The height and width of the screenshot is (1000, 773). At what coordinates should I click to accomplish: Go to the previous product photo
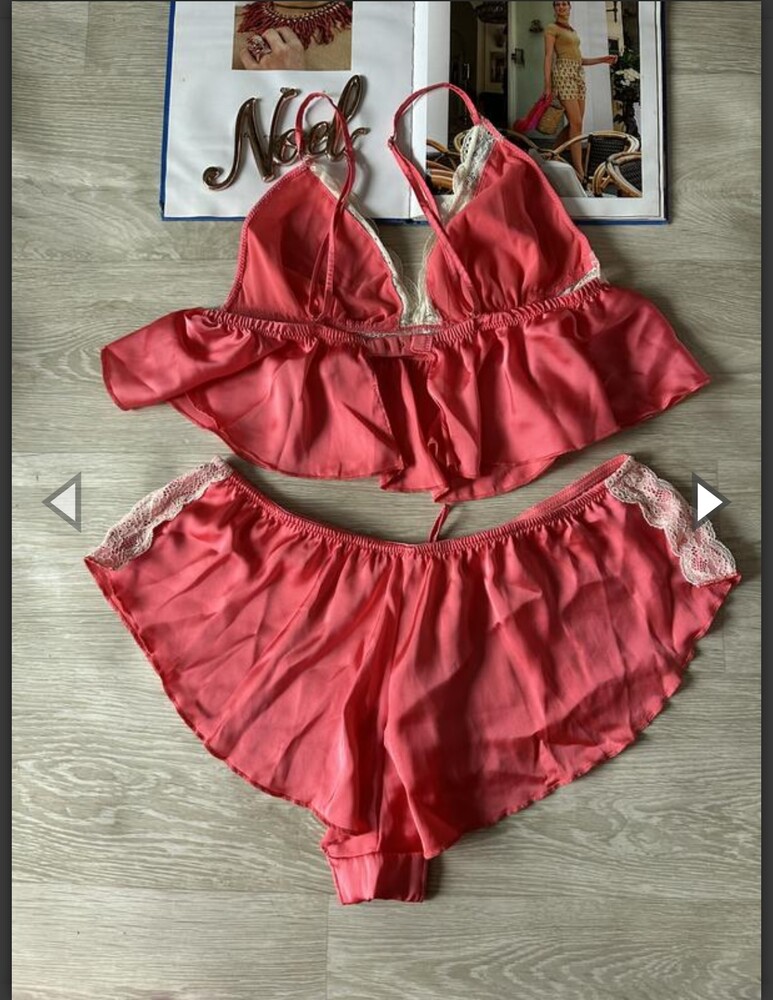[63, 501]
